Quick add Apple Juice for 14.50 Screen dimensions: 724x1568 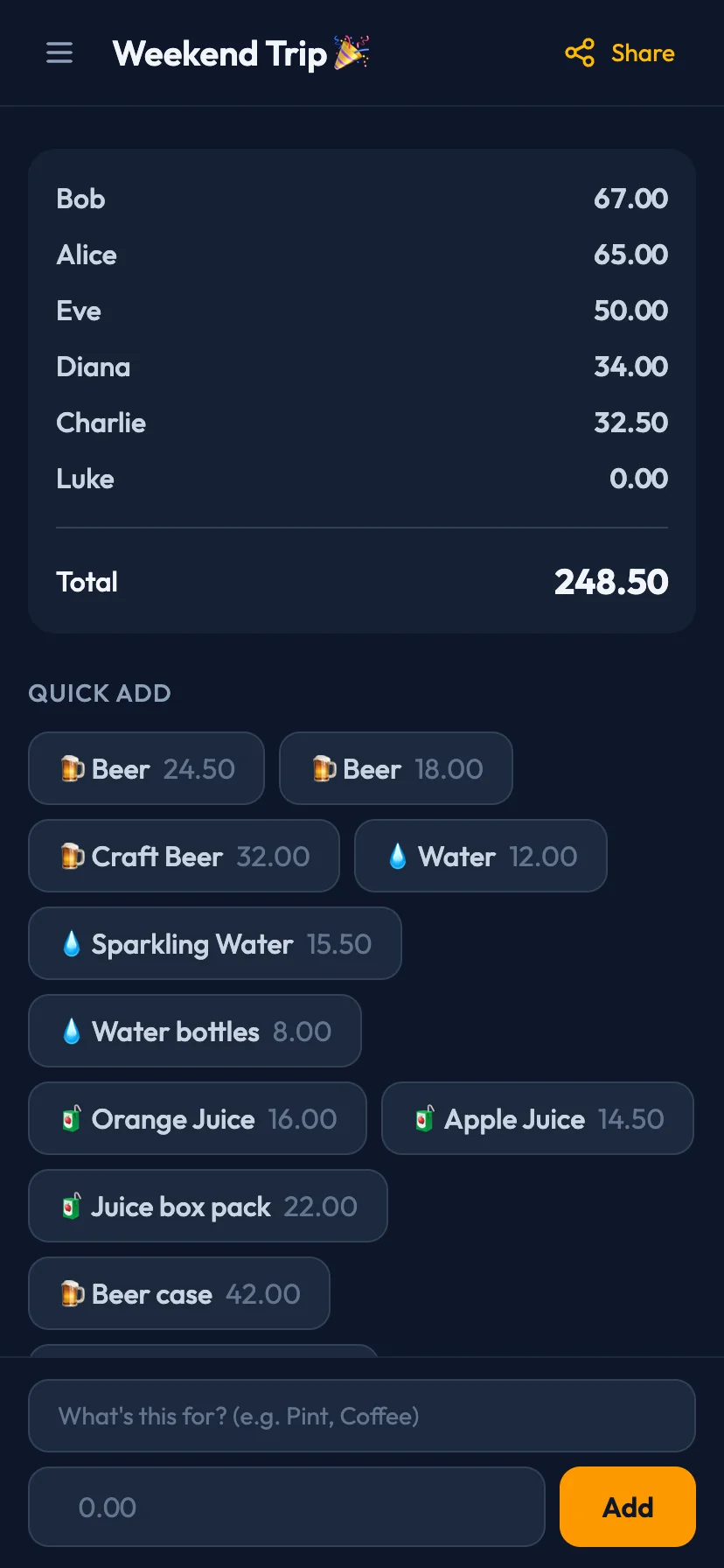536,1118
